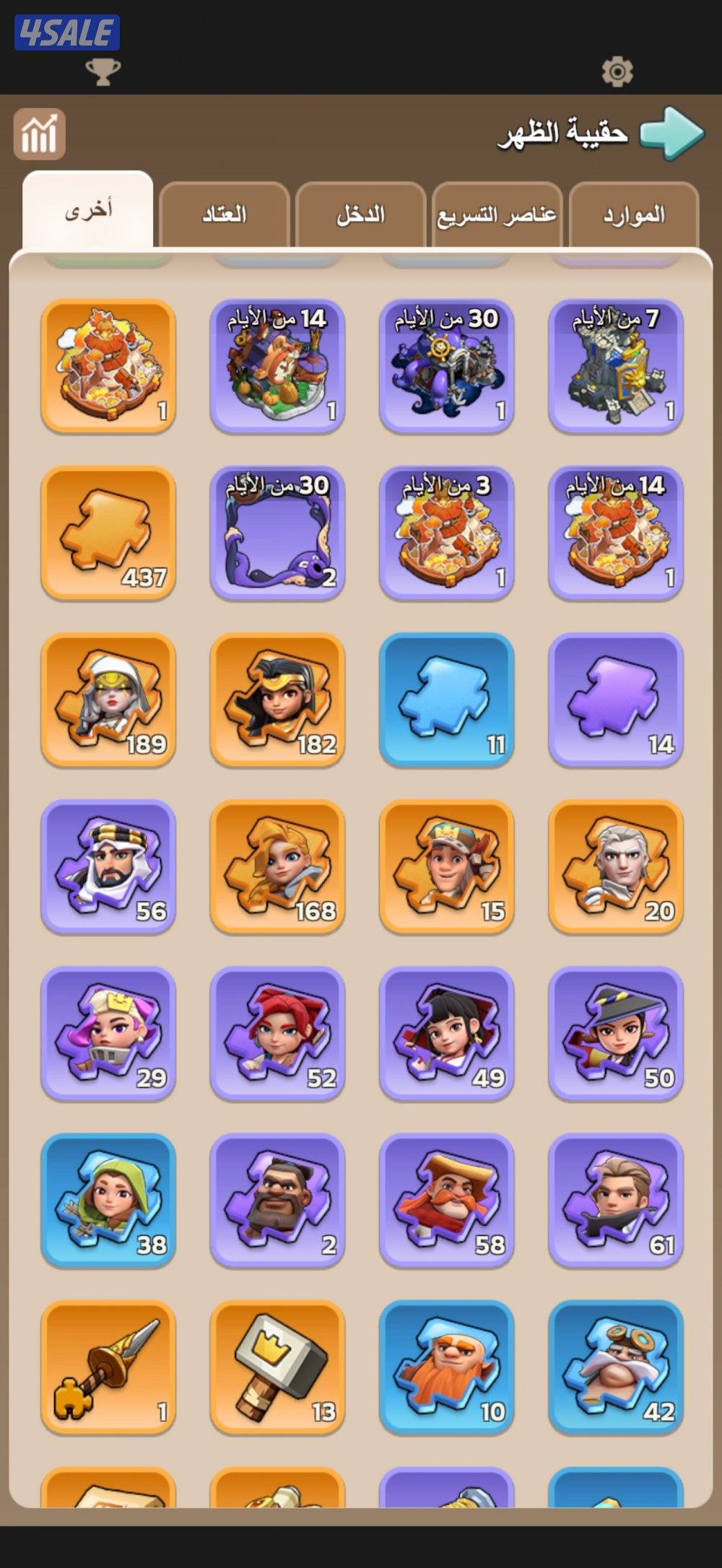Select the hammer item with count 13
The width and height of the screenshot is (722, 1568).
coord(277,1367)
